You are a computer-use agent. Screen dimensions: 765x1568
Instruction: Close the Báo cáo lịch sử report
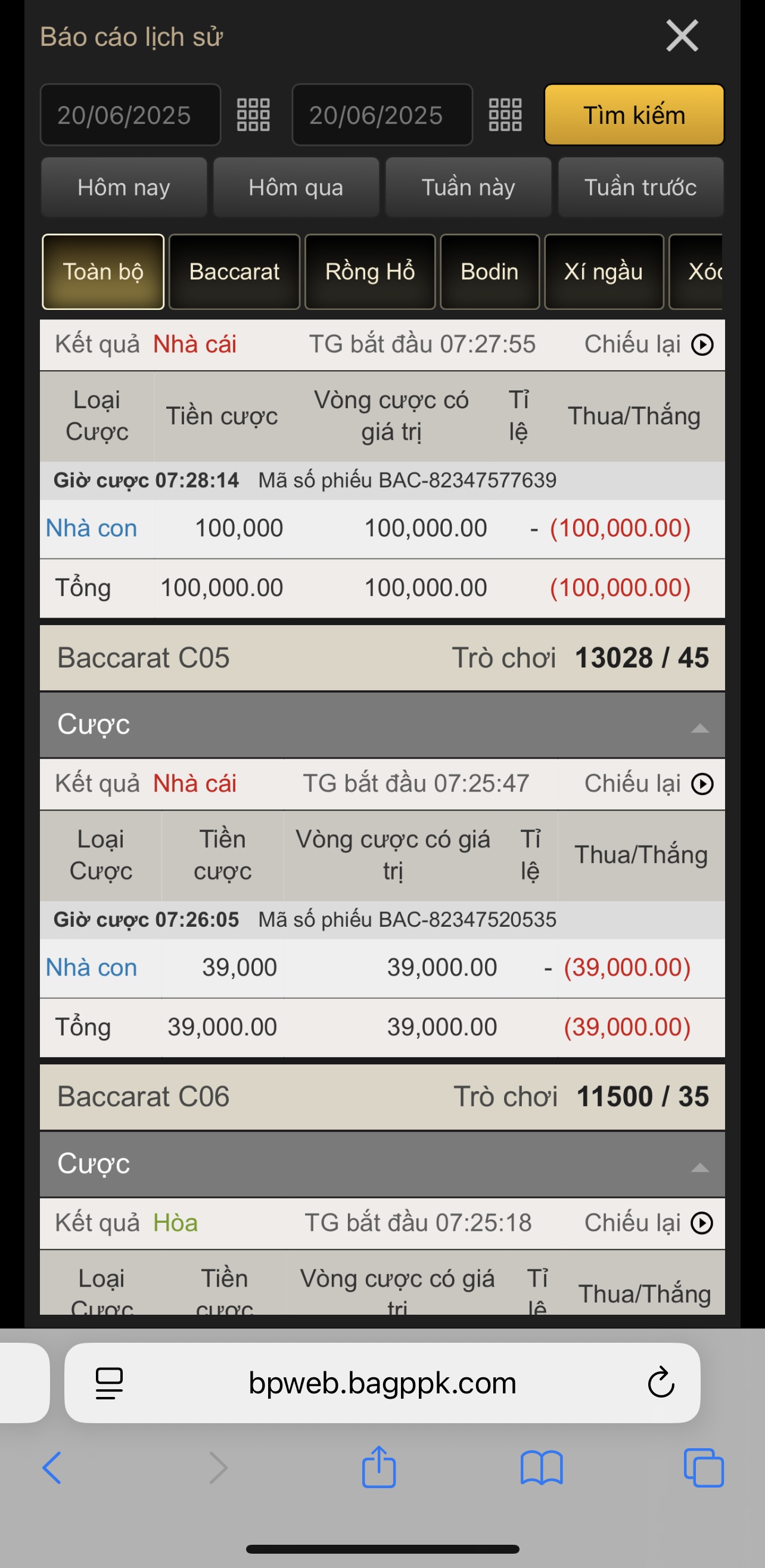[682, 36]
